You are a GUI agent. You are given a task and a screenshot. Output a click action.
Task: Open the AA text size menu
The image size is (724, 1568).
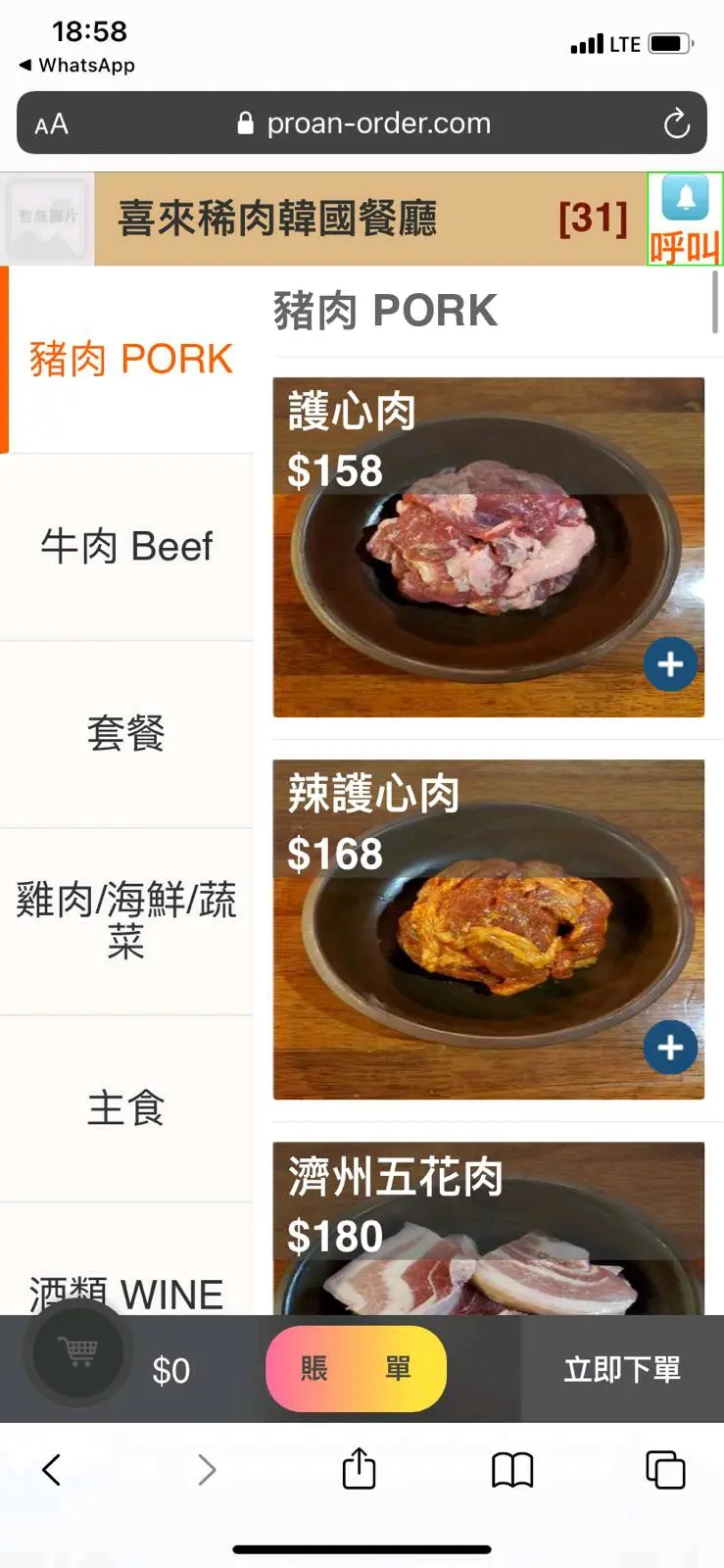[x=51, y=124]
